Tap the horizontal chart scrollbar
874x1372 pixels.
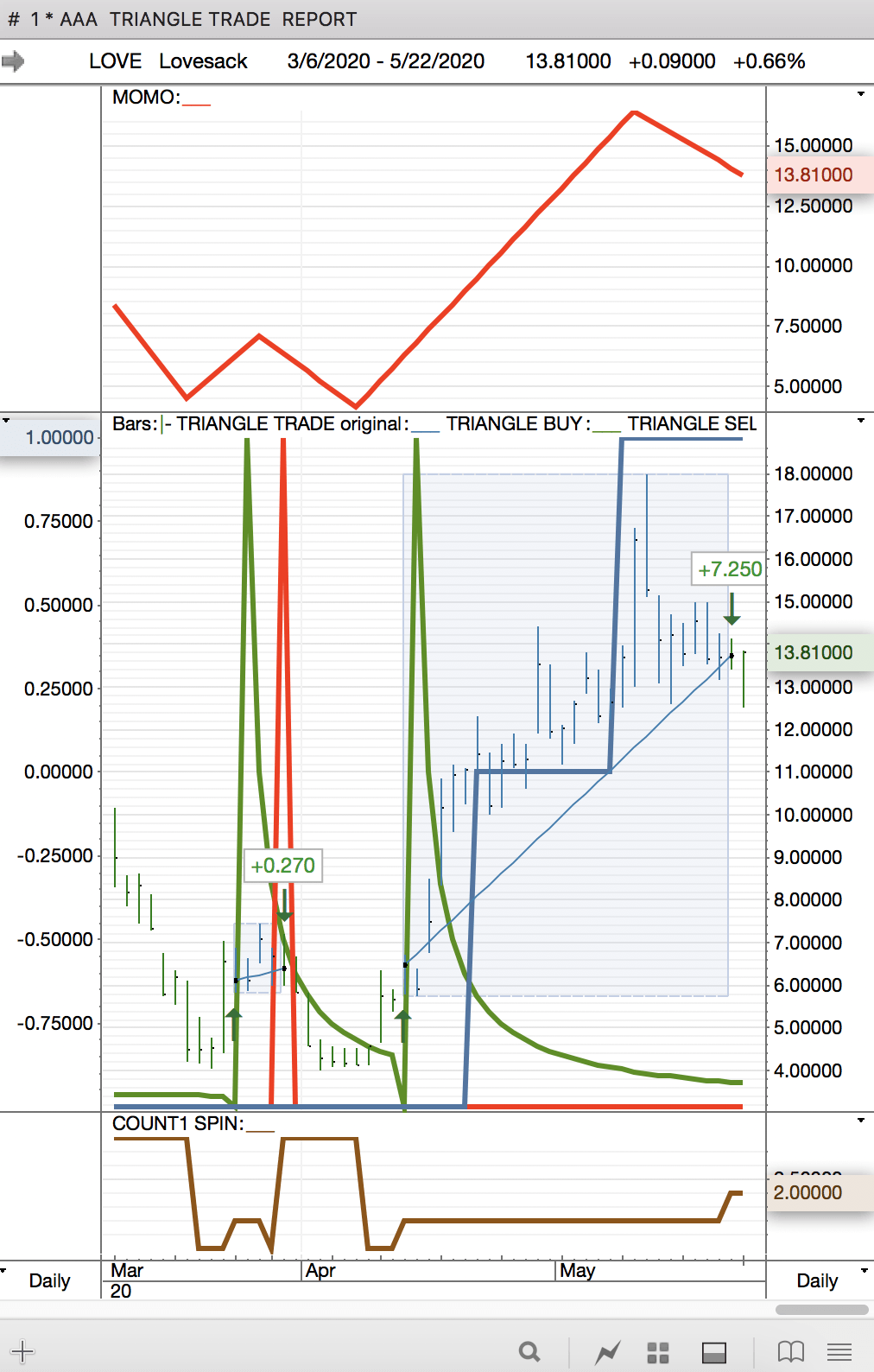tap(821, 1310)
